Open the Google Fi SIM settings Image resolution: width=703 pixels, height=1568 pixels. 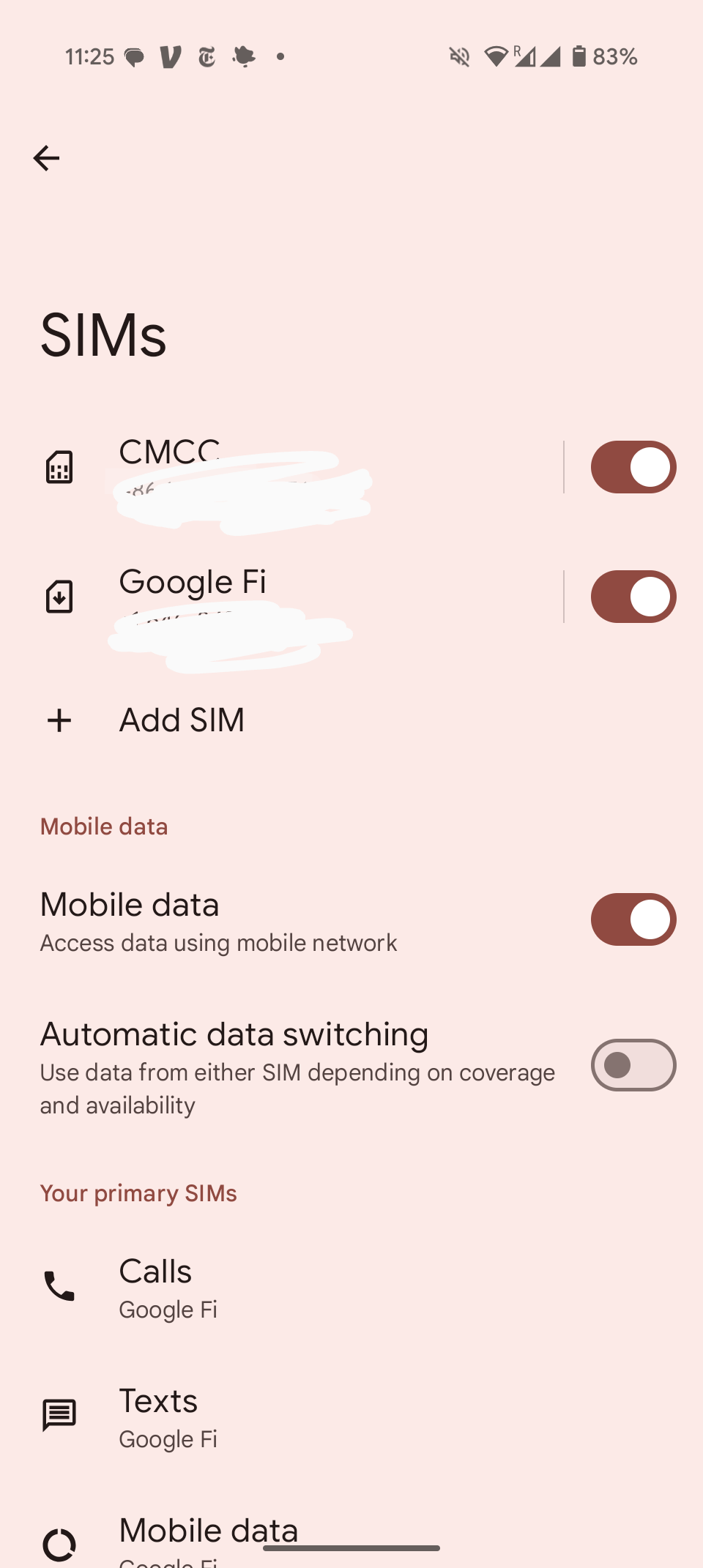click(x=293, y=597)
